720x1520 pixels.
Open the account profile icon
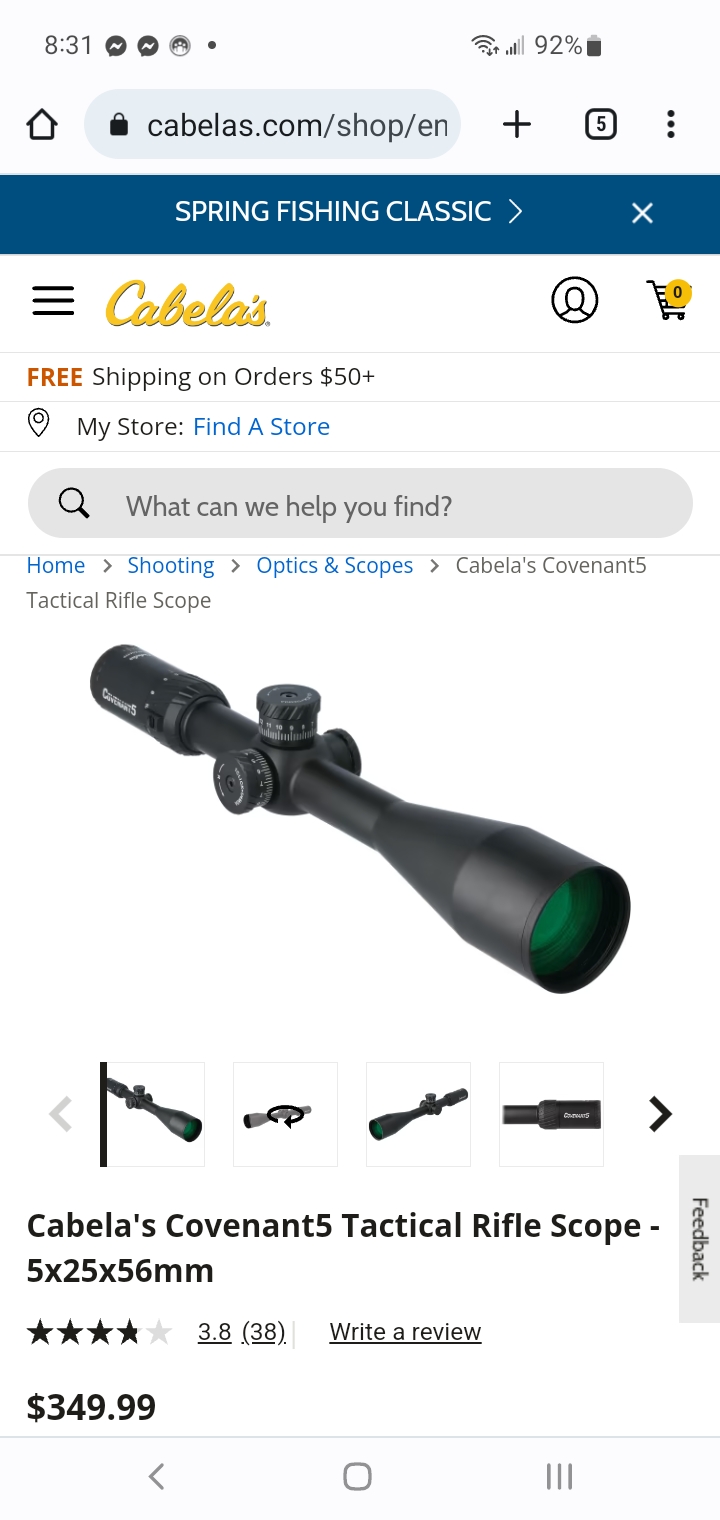point(574,300)
